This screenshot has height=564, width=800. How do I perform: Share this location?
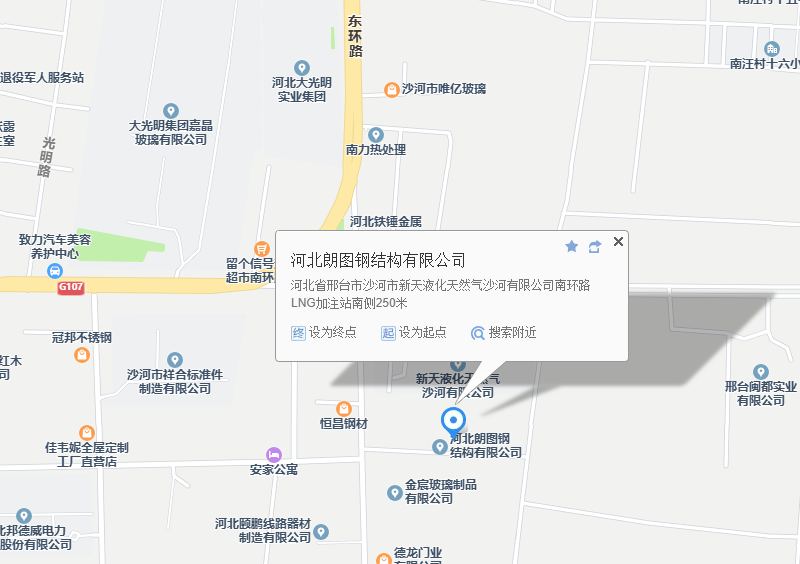pyautogui.click(x=595, y=246)
